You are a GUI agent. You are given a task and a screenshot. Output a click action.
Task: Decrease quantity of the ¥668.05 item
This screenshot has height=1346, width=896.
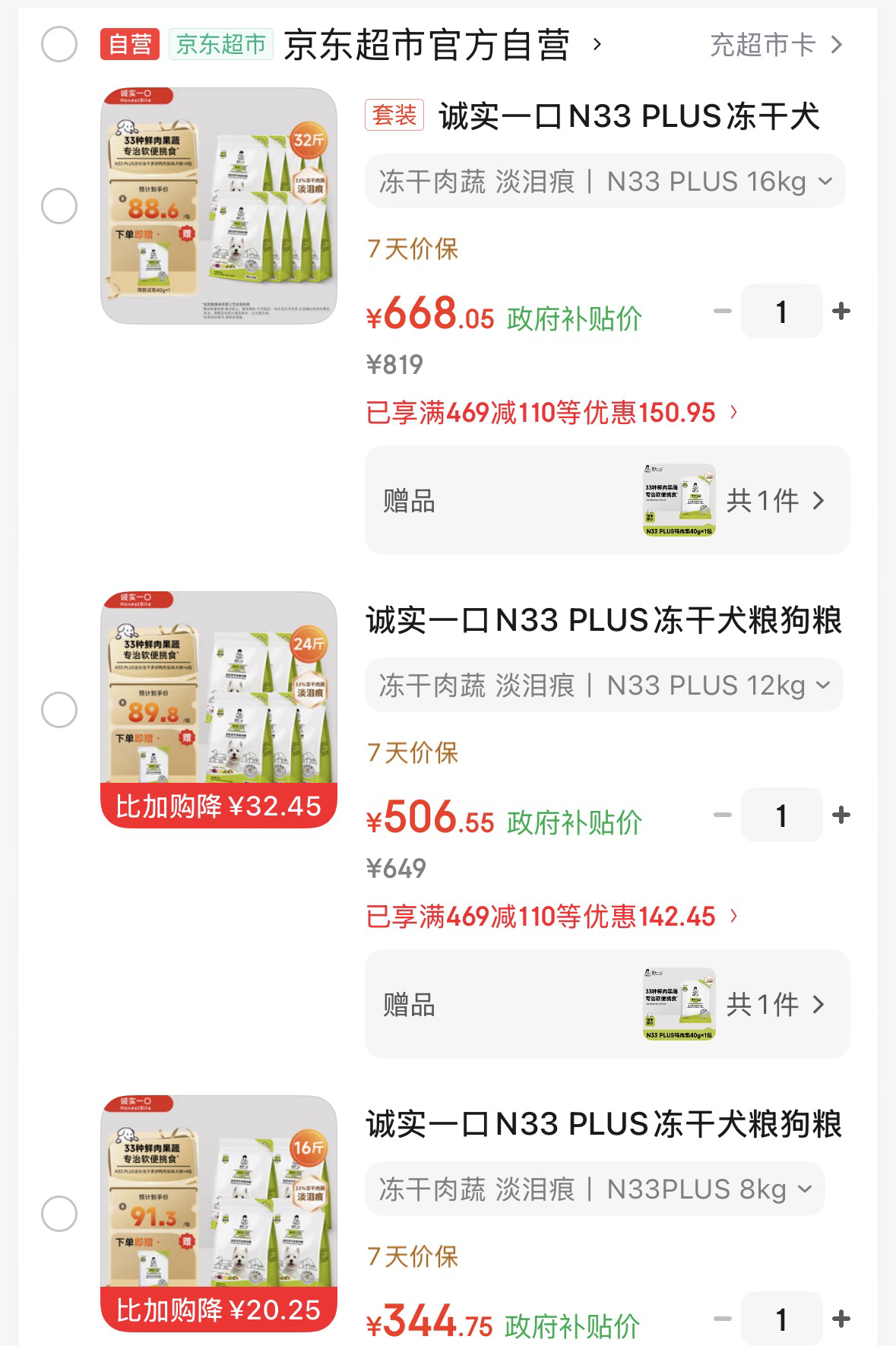(x=723, y=311)
